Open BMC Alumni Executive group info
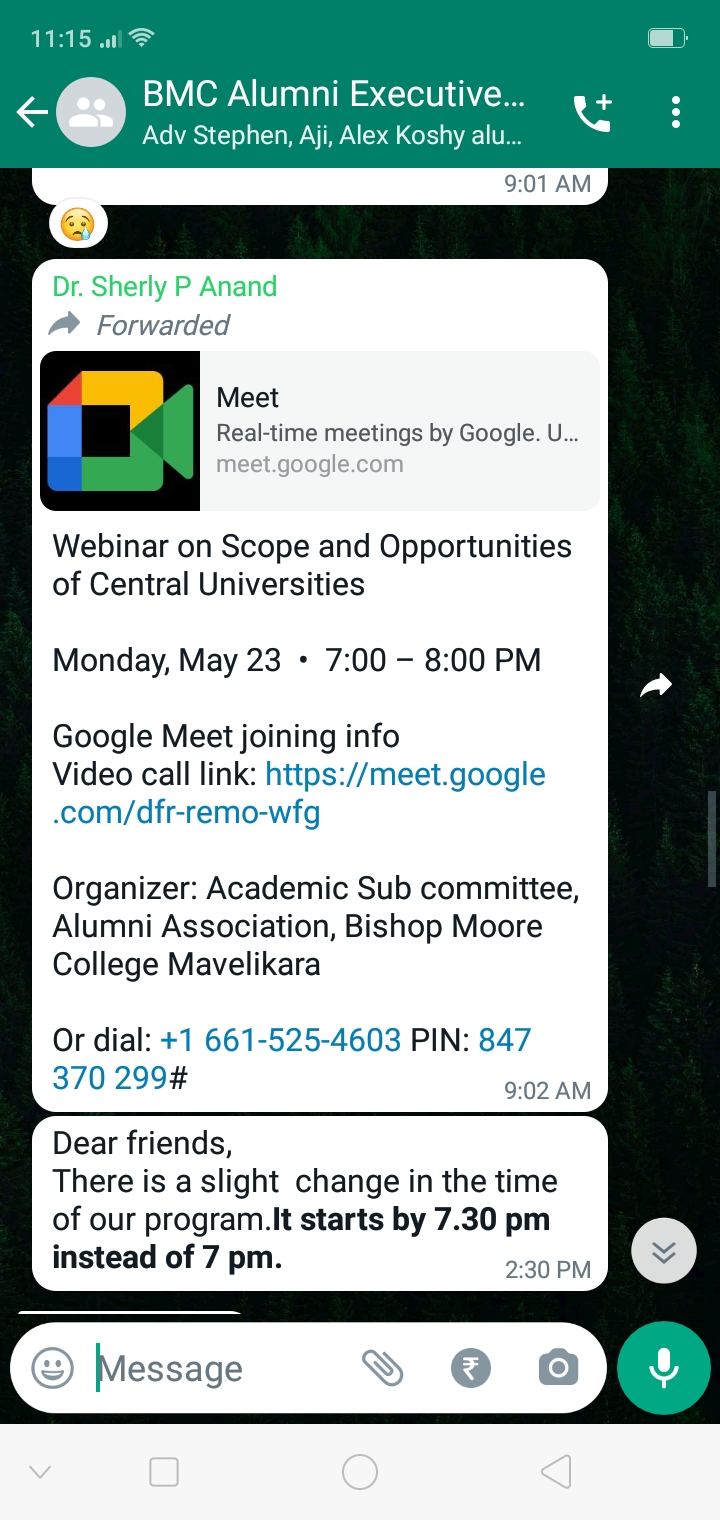Image resolution: width=720 pixels, height=1520 pixels. coord(332,113)
